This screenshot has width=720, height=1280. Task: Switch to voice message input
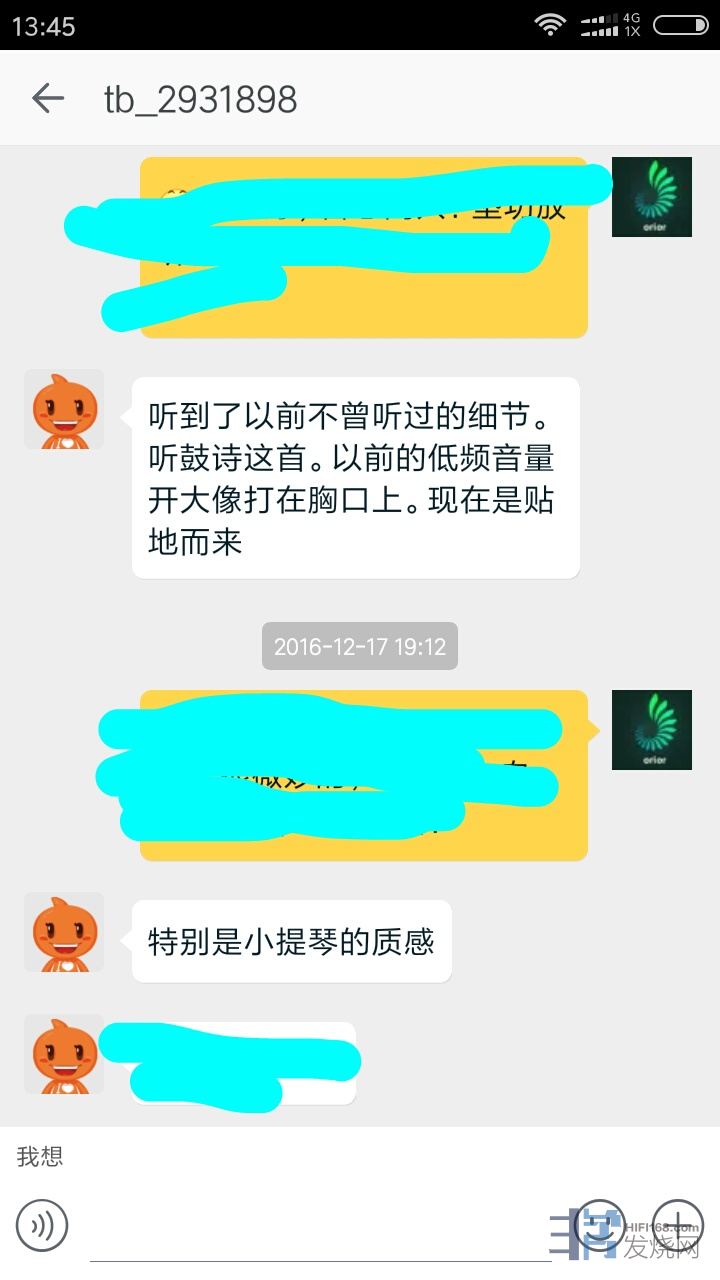pos(42,1226)
